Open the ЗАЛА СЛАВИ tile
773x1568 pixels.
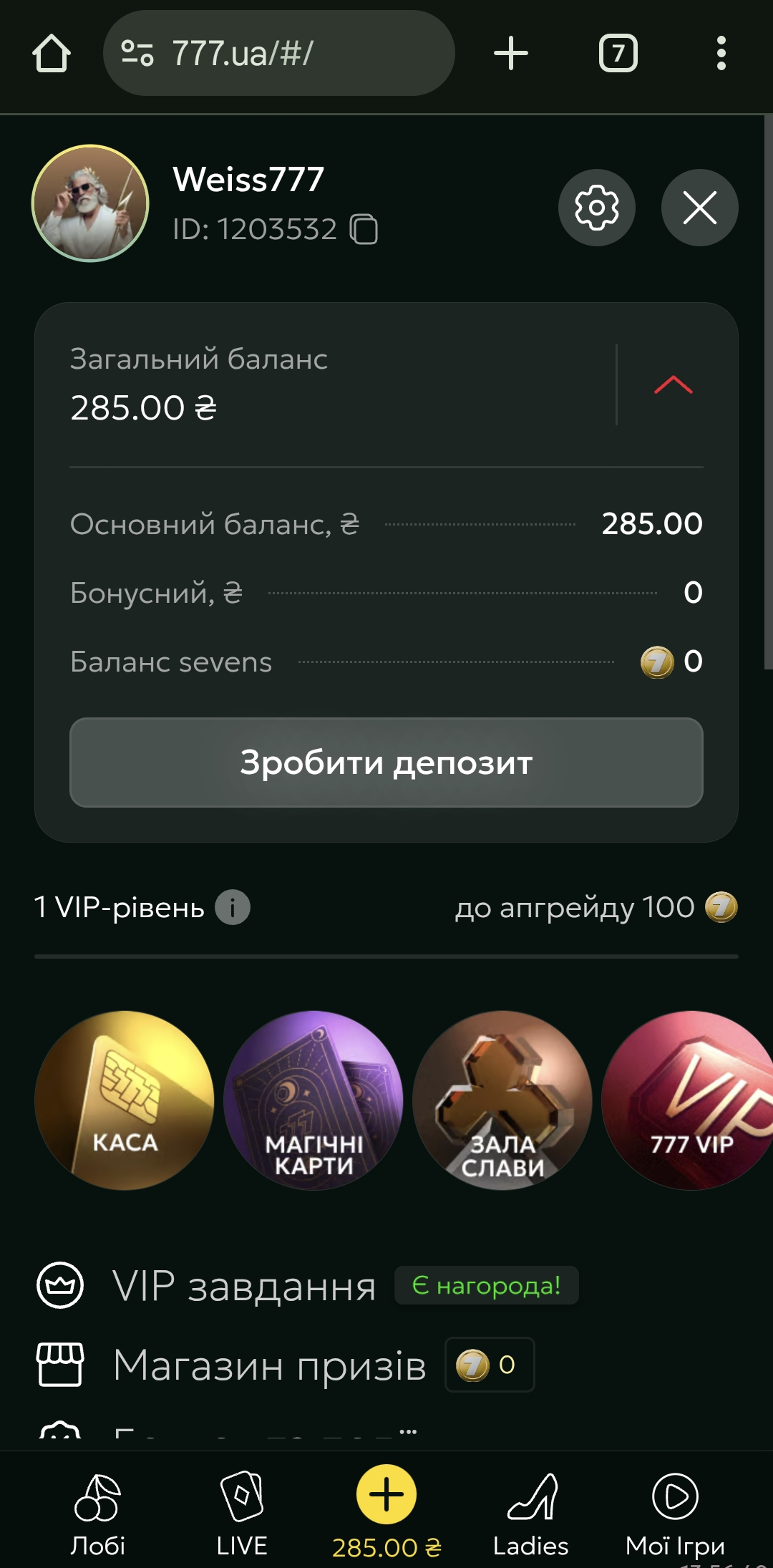pyautogui.click(x=502, y=1100)
